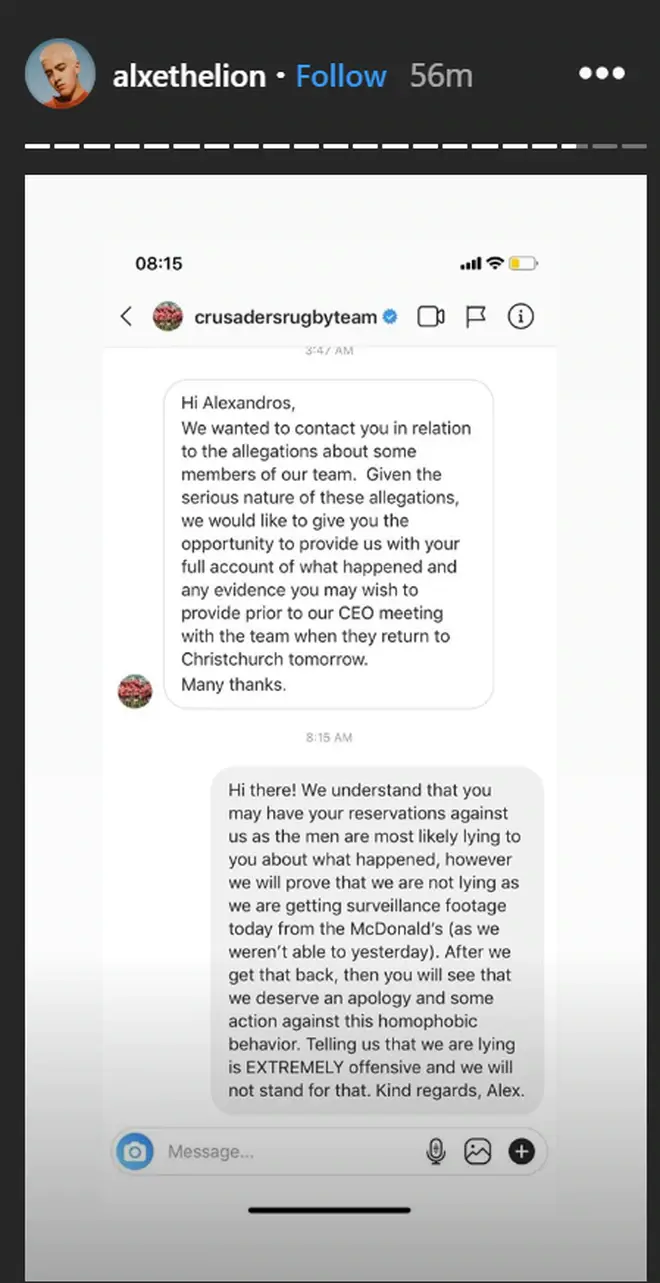Follow alxethelion from the story header
This screenshot has width=660, height=1283.
(341, 76)
